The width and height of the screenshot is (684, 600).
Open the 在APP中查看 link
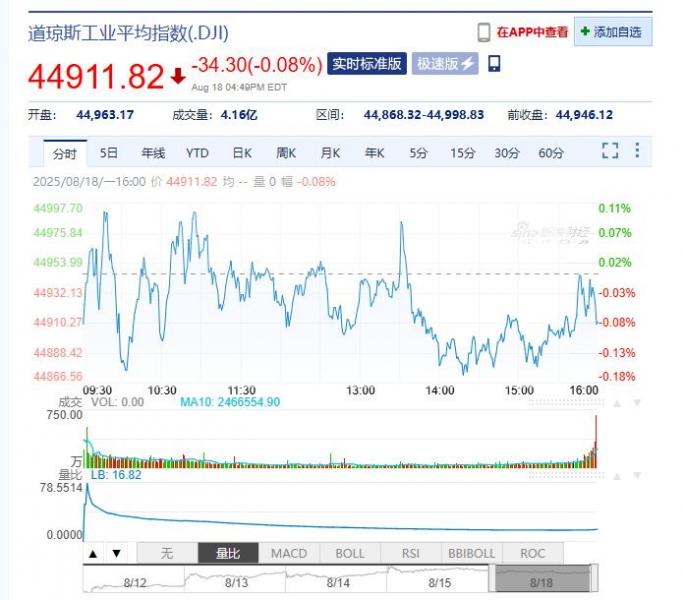[523, 32]
